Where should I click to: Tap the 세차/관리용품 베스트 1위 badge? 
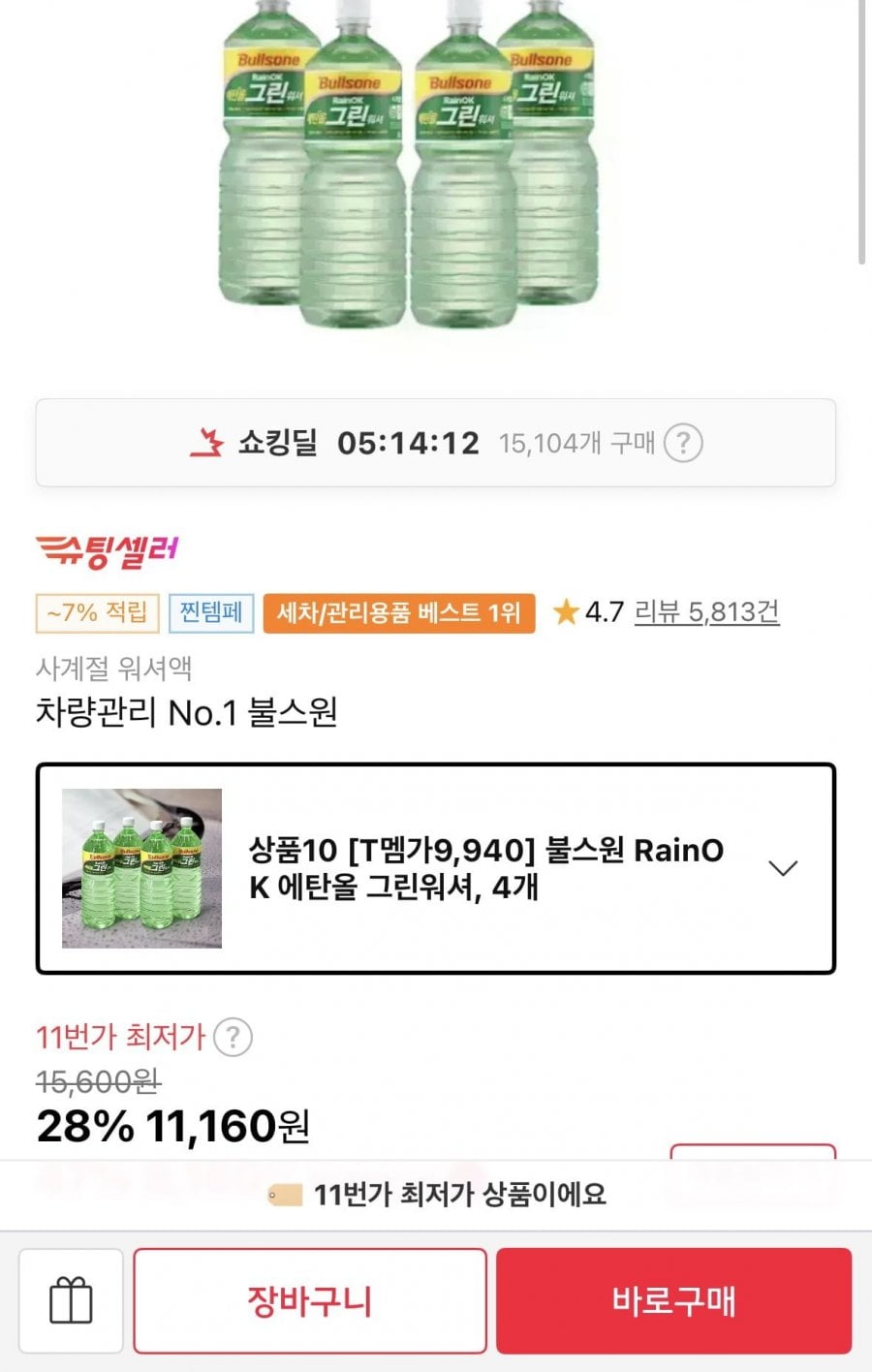pyautogui.click(x=399, y=612)
